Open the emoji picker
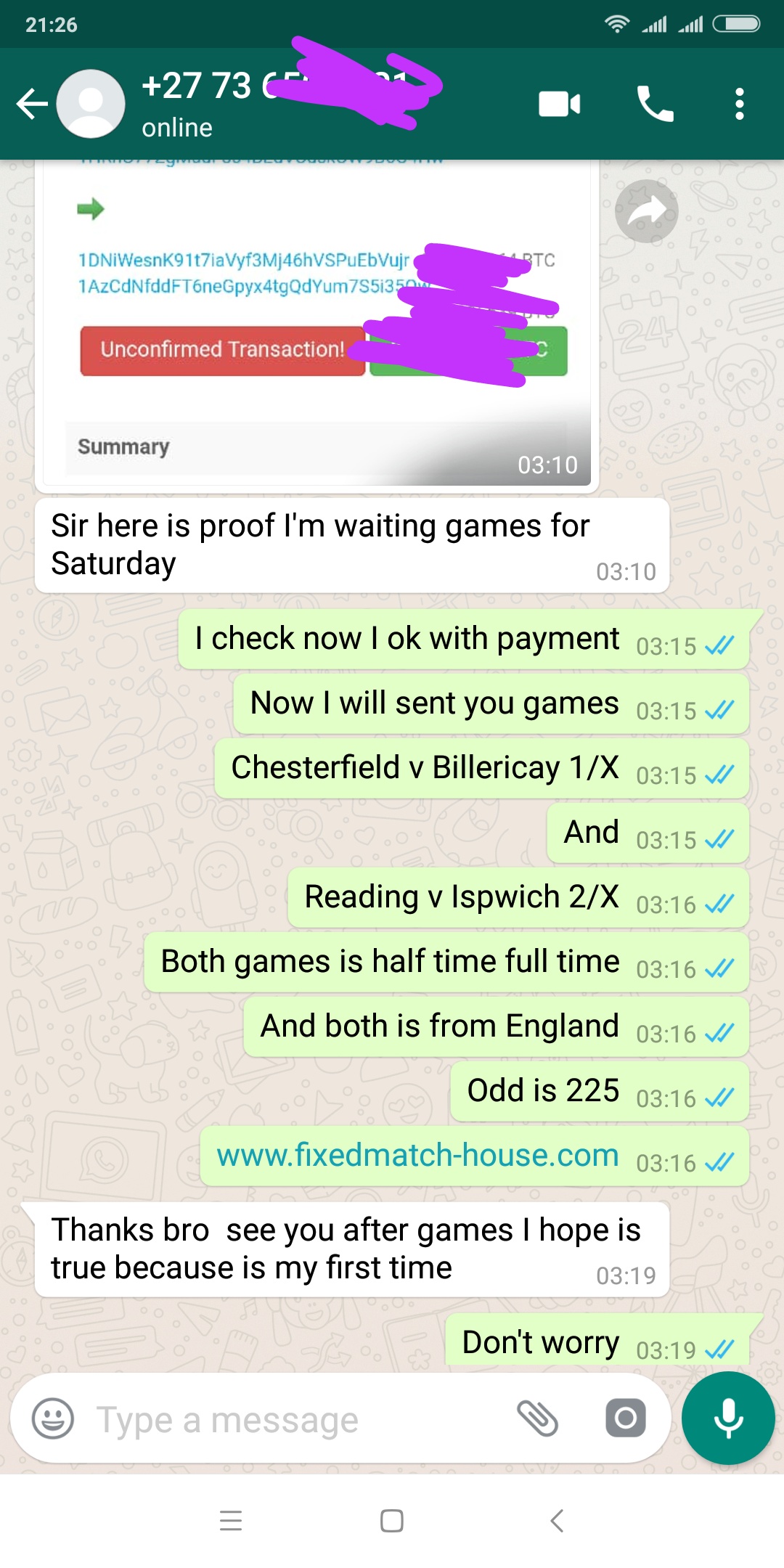The width and height of the screenshot is (784, 1568). 53,1418
